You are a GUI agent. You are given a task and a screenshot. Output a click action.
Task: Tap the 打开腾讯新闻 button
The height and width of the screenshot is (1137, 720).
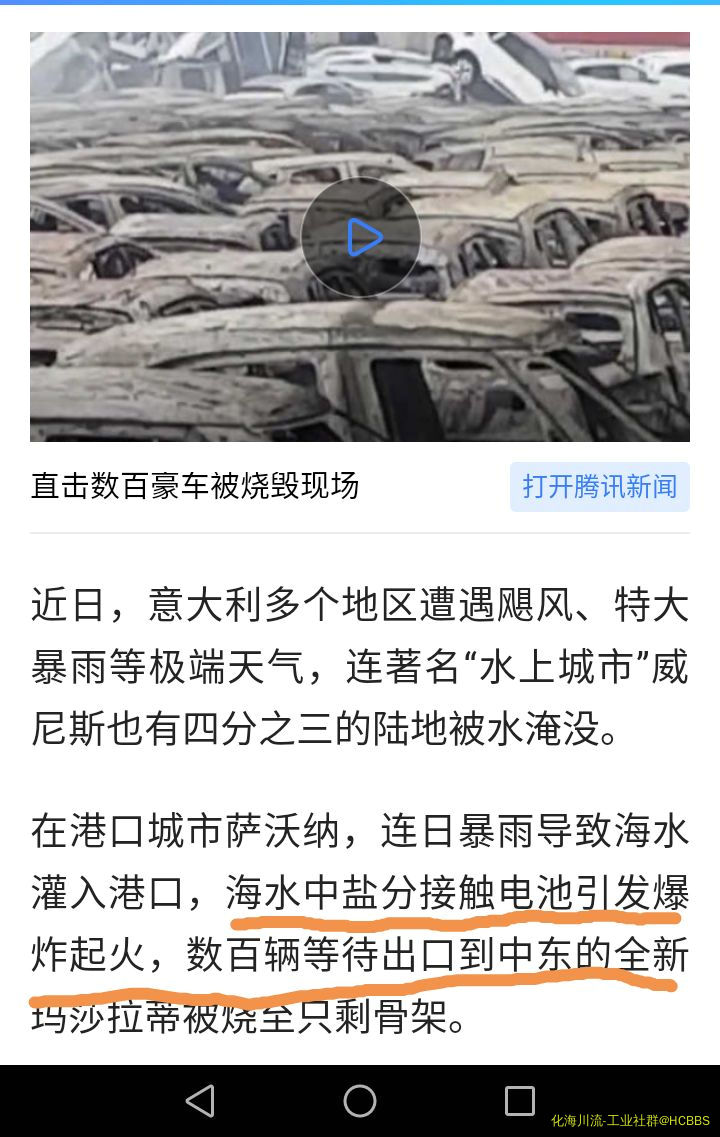point(599,487)
